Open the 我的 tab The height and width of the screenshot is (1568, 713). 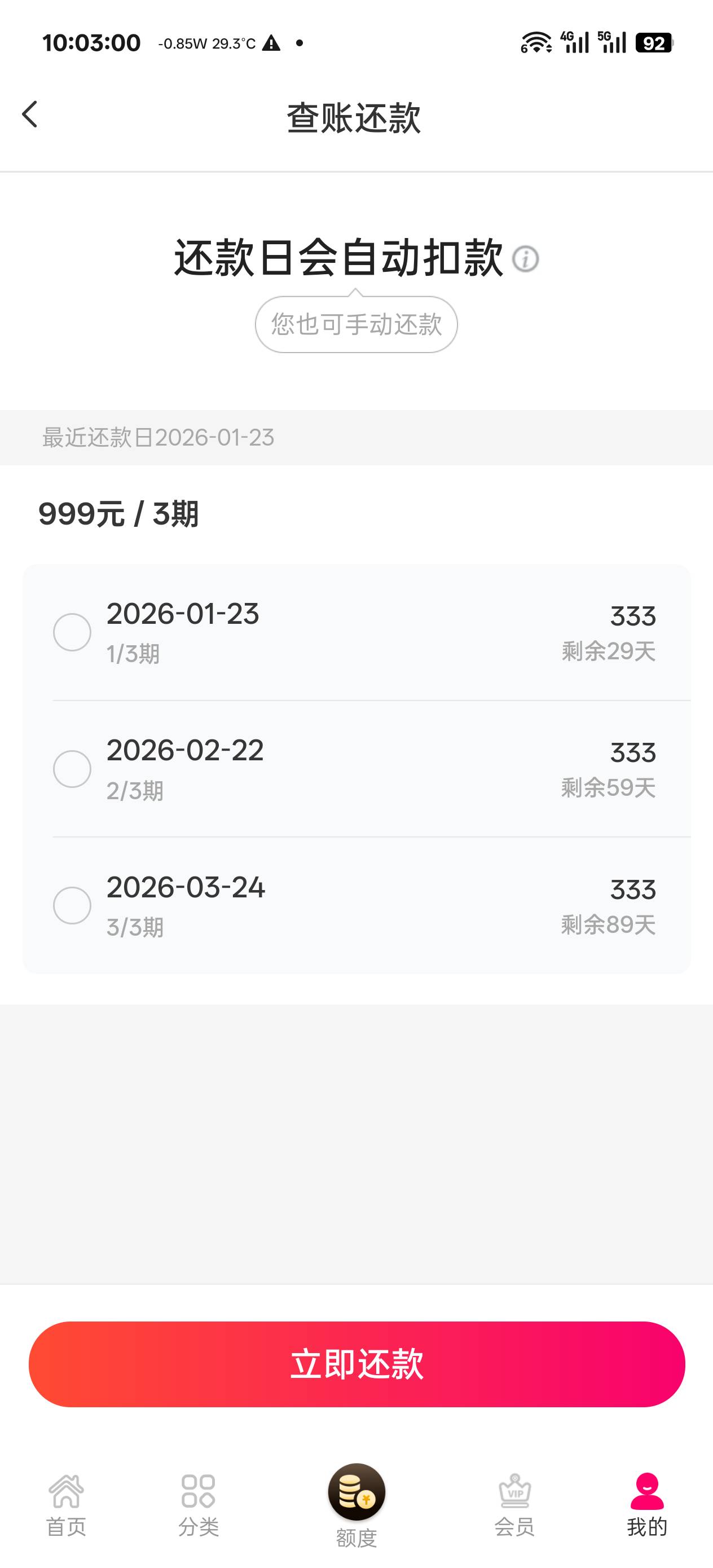pyautogui.click(x=647, y=1505)
